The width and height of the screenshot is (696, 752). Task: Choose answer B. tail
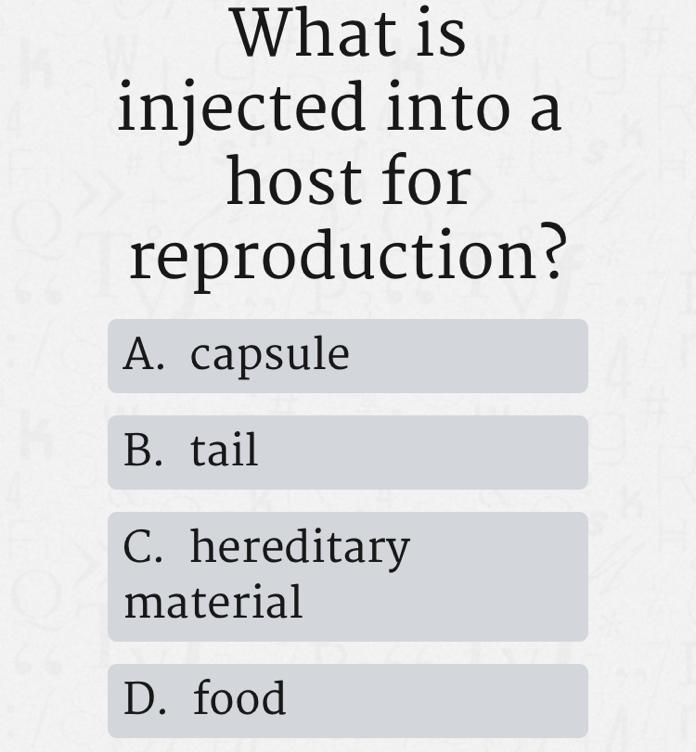[x=347, y=452]
